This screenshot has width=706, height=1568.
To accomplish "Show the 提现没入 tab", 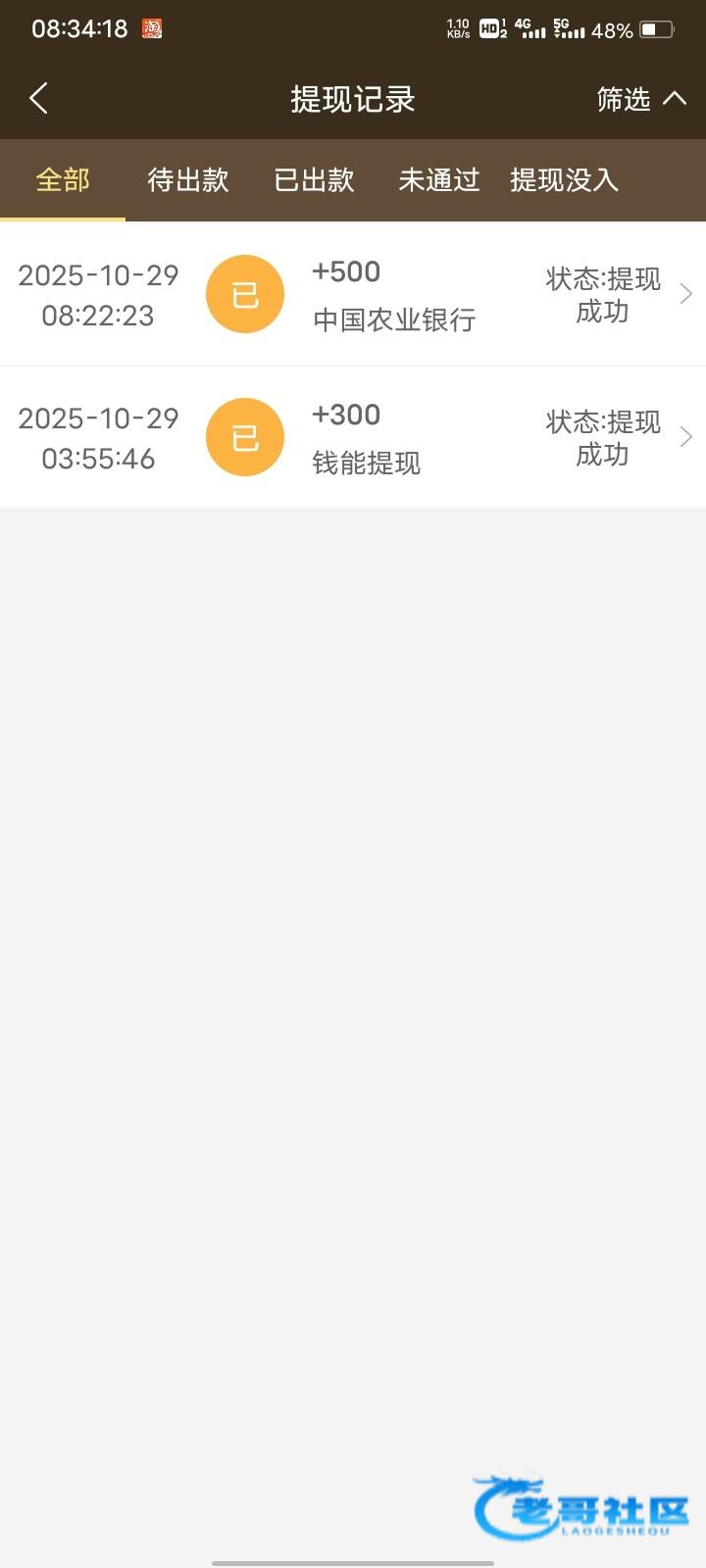I will click(564, 180).
